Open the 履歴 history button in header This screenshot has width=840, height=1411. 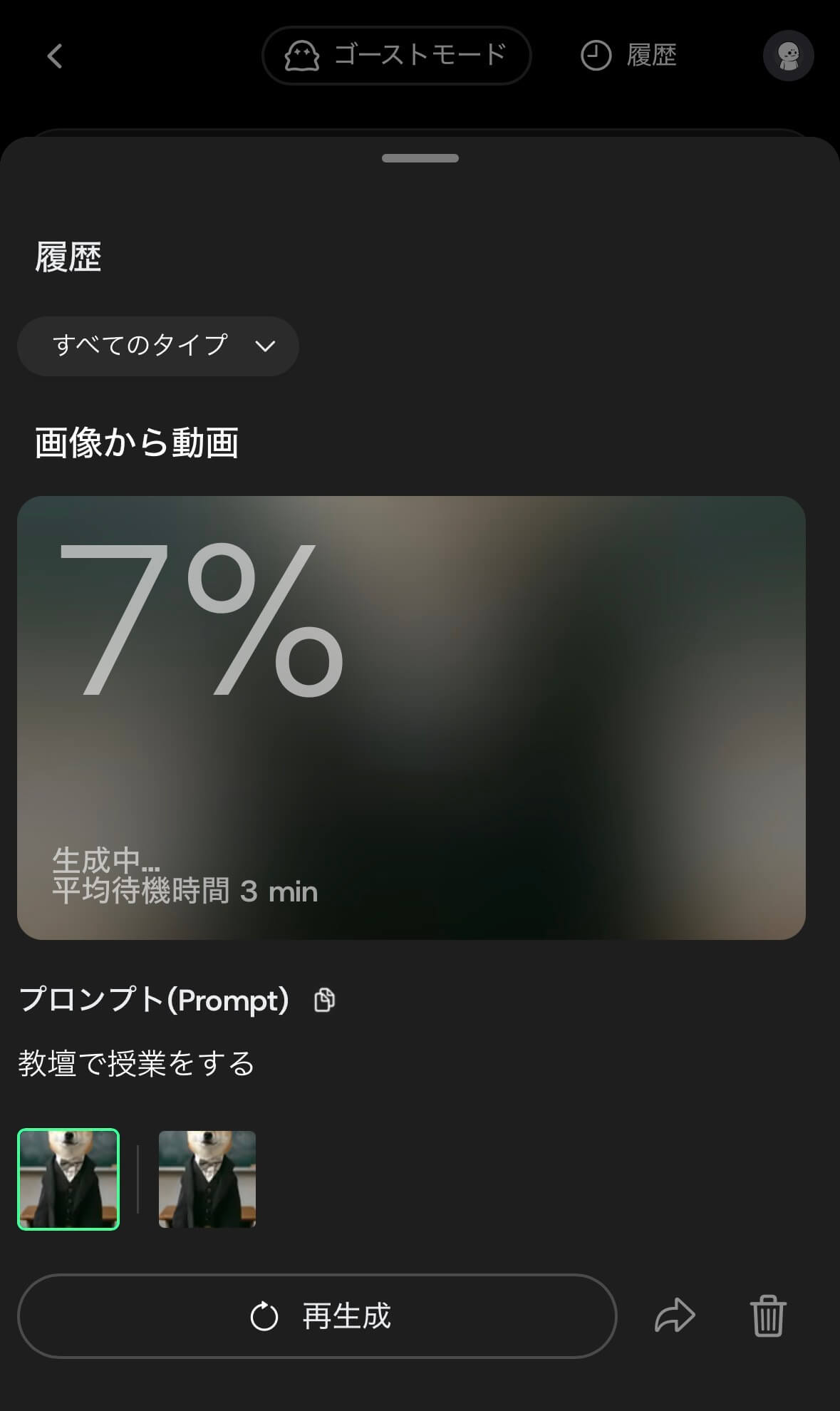tap(629, 56)
